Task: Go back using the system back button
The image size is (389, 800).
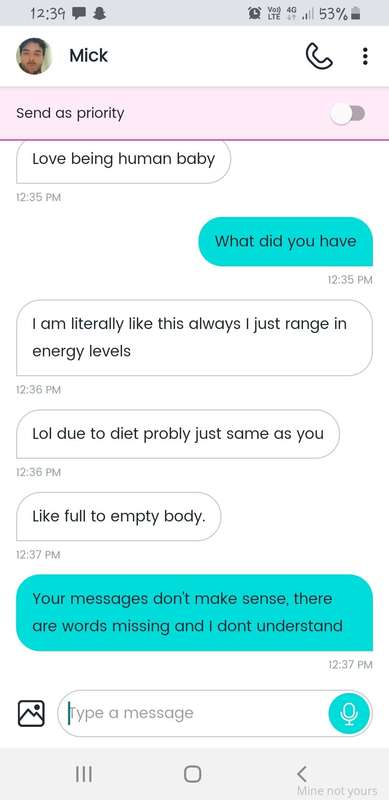Action: 302,773
